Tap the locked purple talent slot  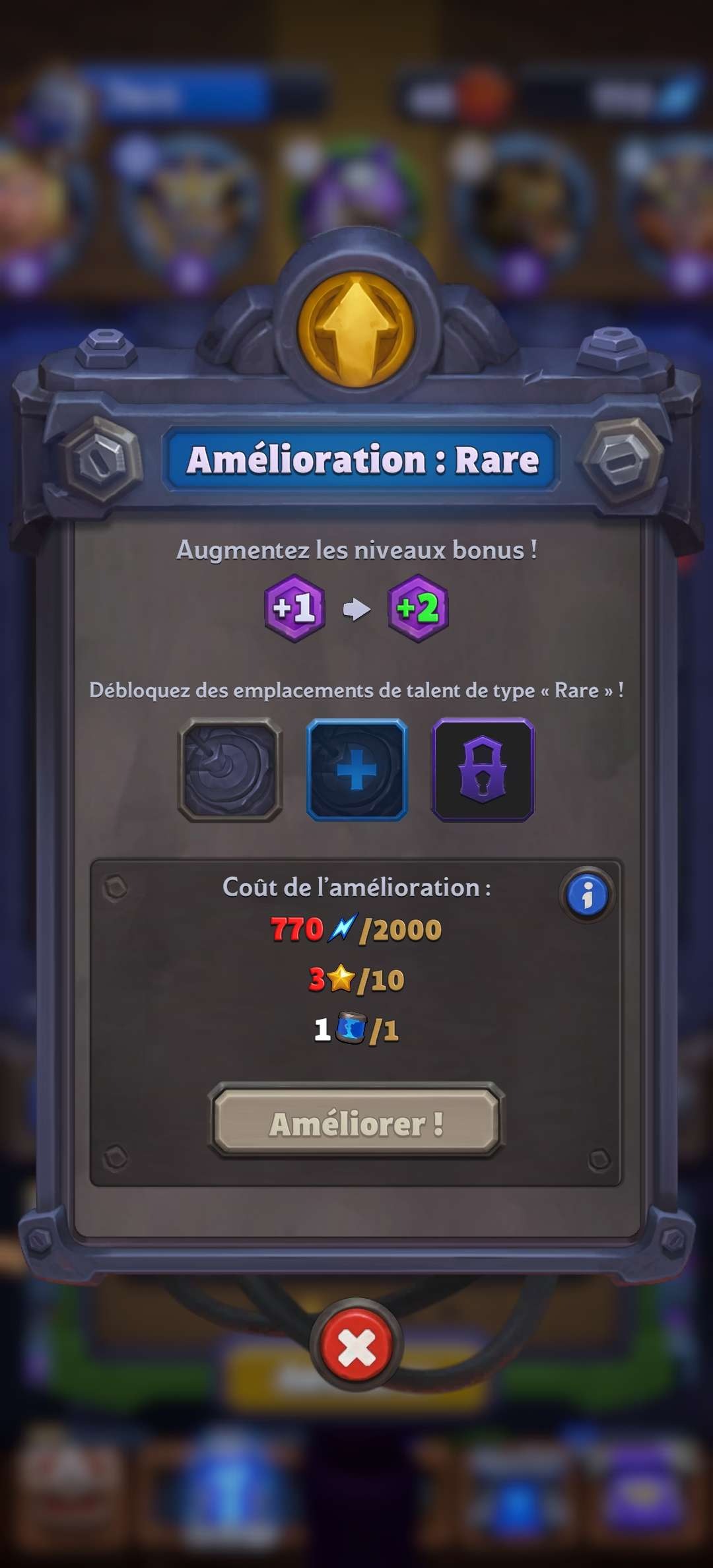pos(483,769)
